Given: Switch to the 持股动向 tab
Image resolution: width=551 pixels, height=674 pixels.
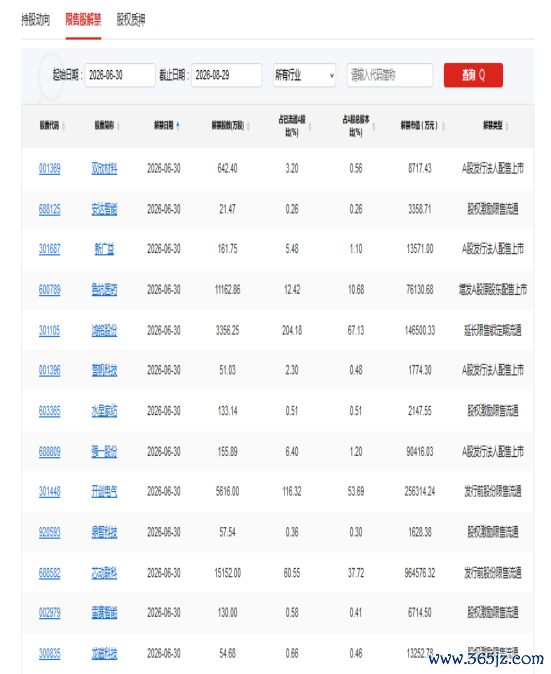Looking at the screenshot, I should (x=36, y=20).
